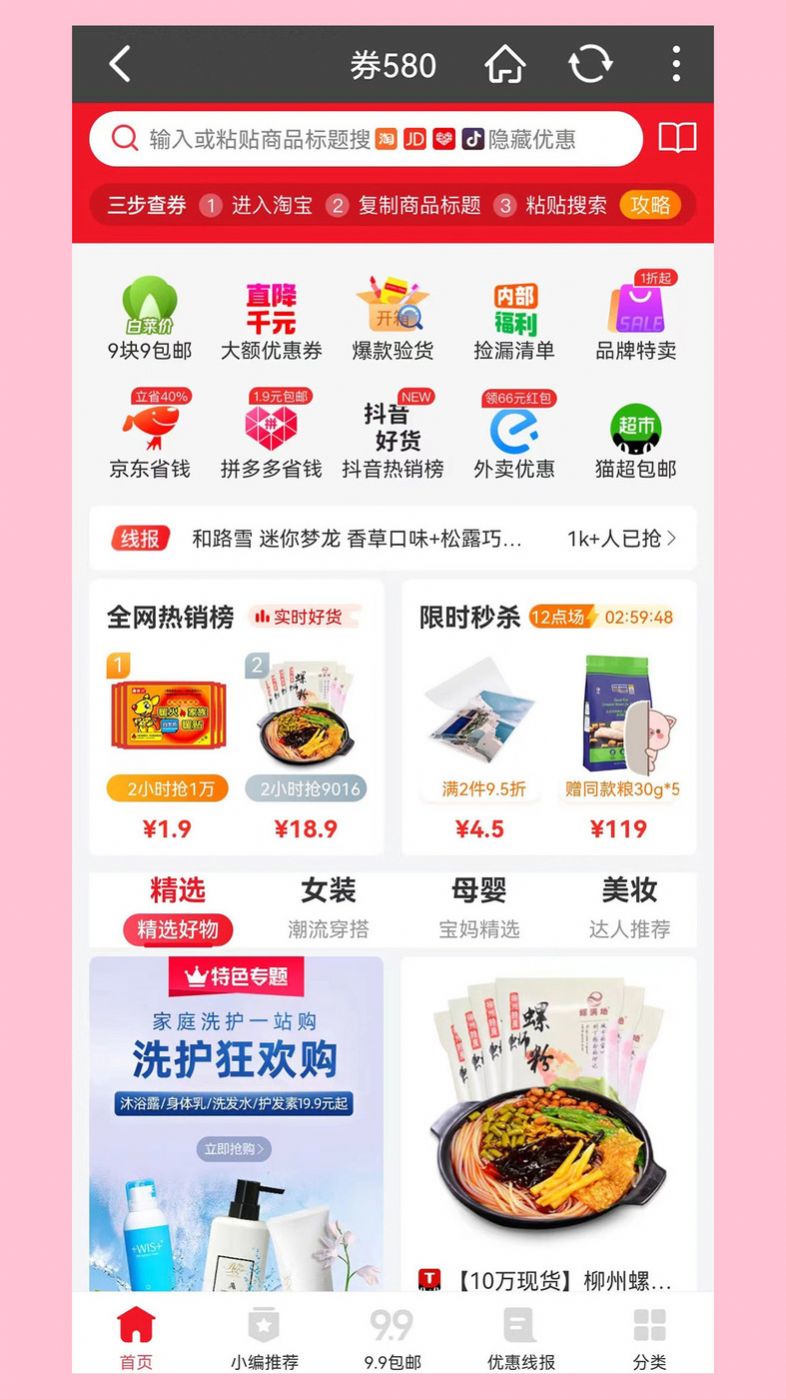Go back with the top-left arrow
This screenshot has height=1399, width=786.
[120, 65]
